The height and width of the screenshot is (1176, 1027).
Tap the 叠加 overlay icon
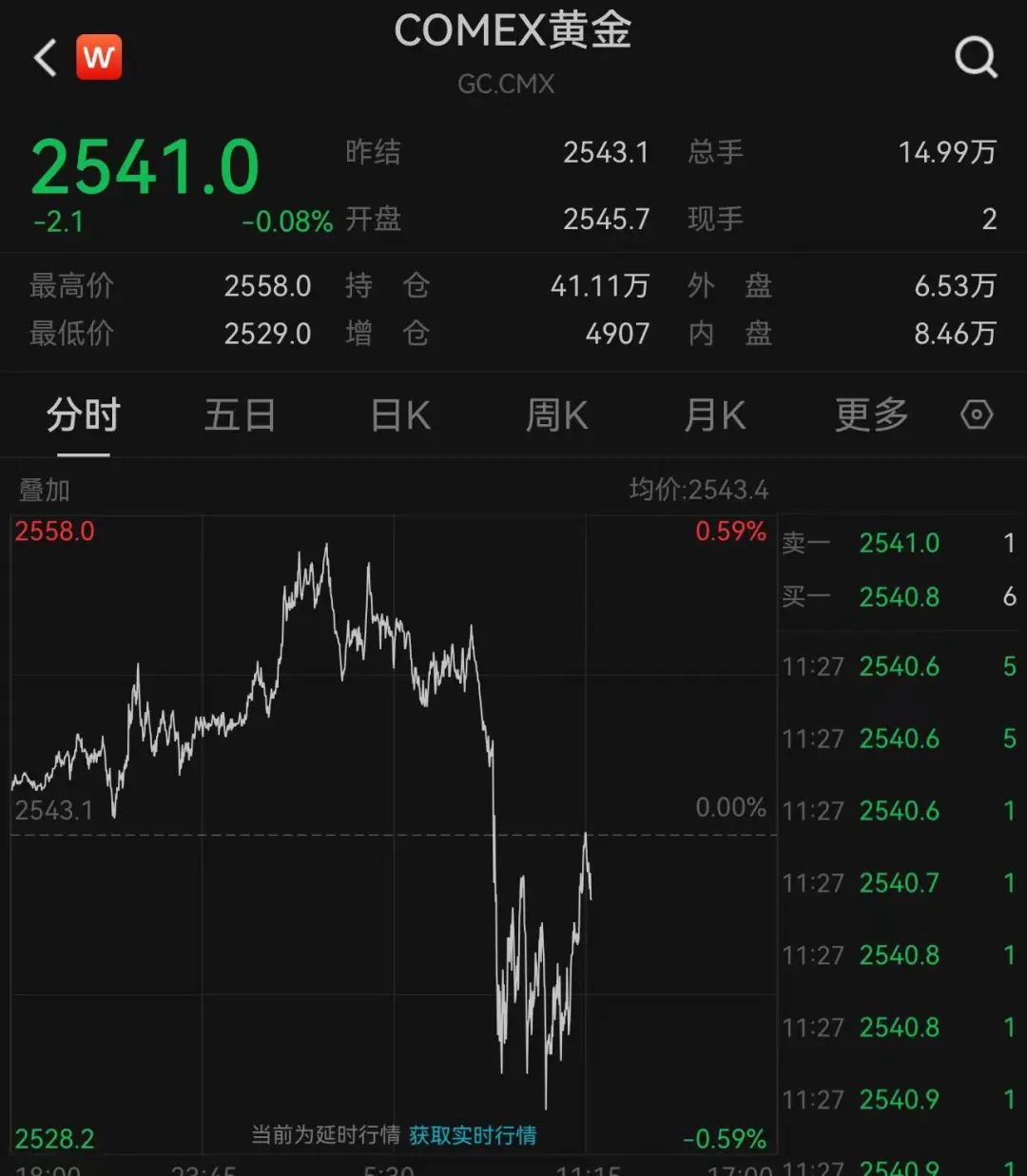click(43, 491)
